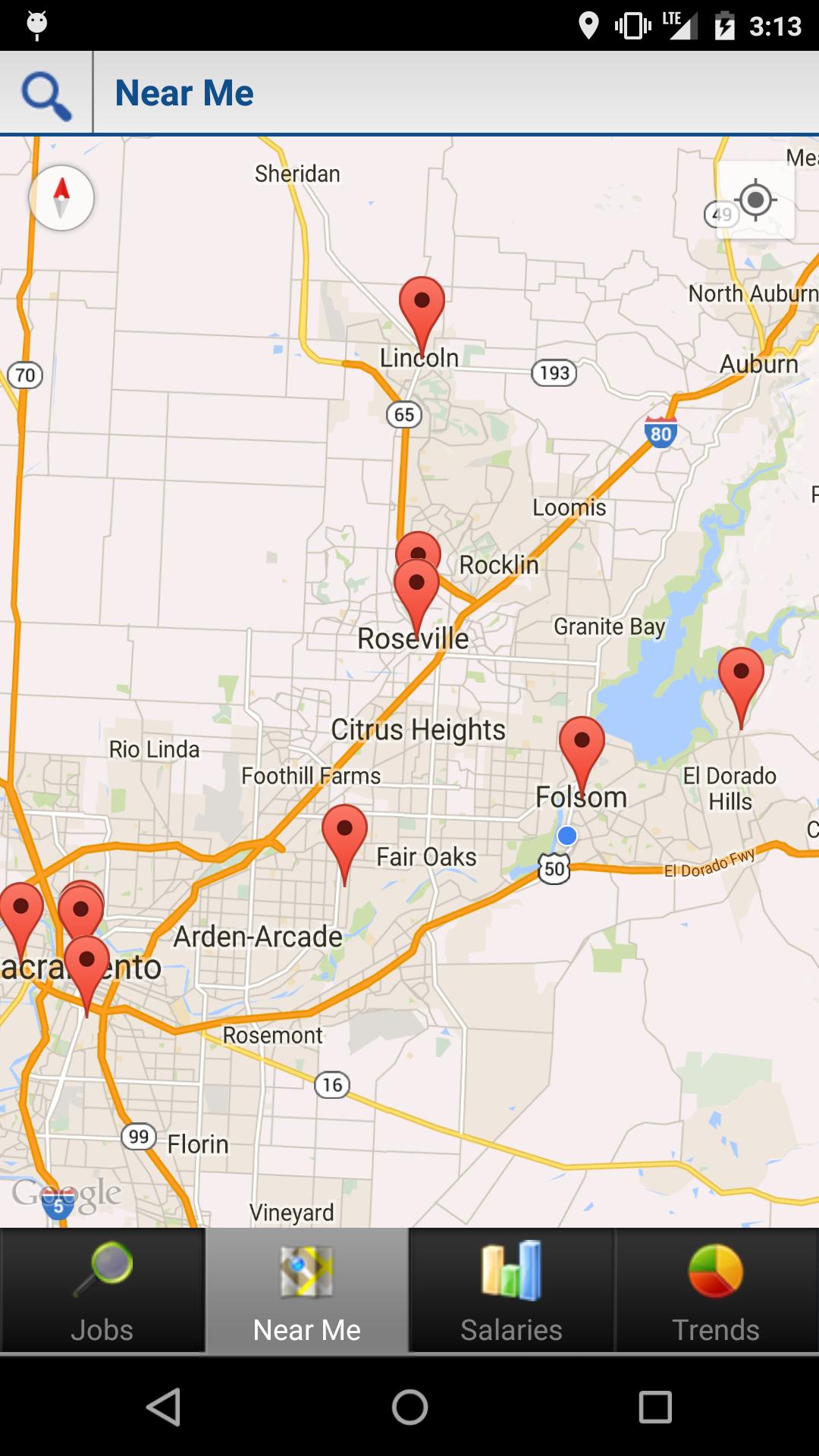The height and width of the screenshot is (1456, 819).
Task: Select the job pin at Lincoln
Action: [422, 305]
